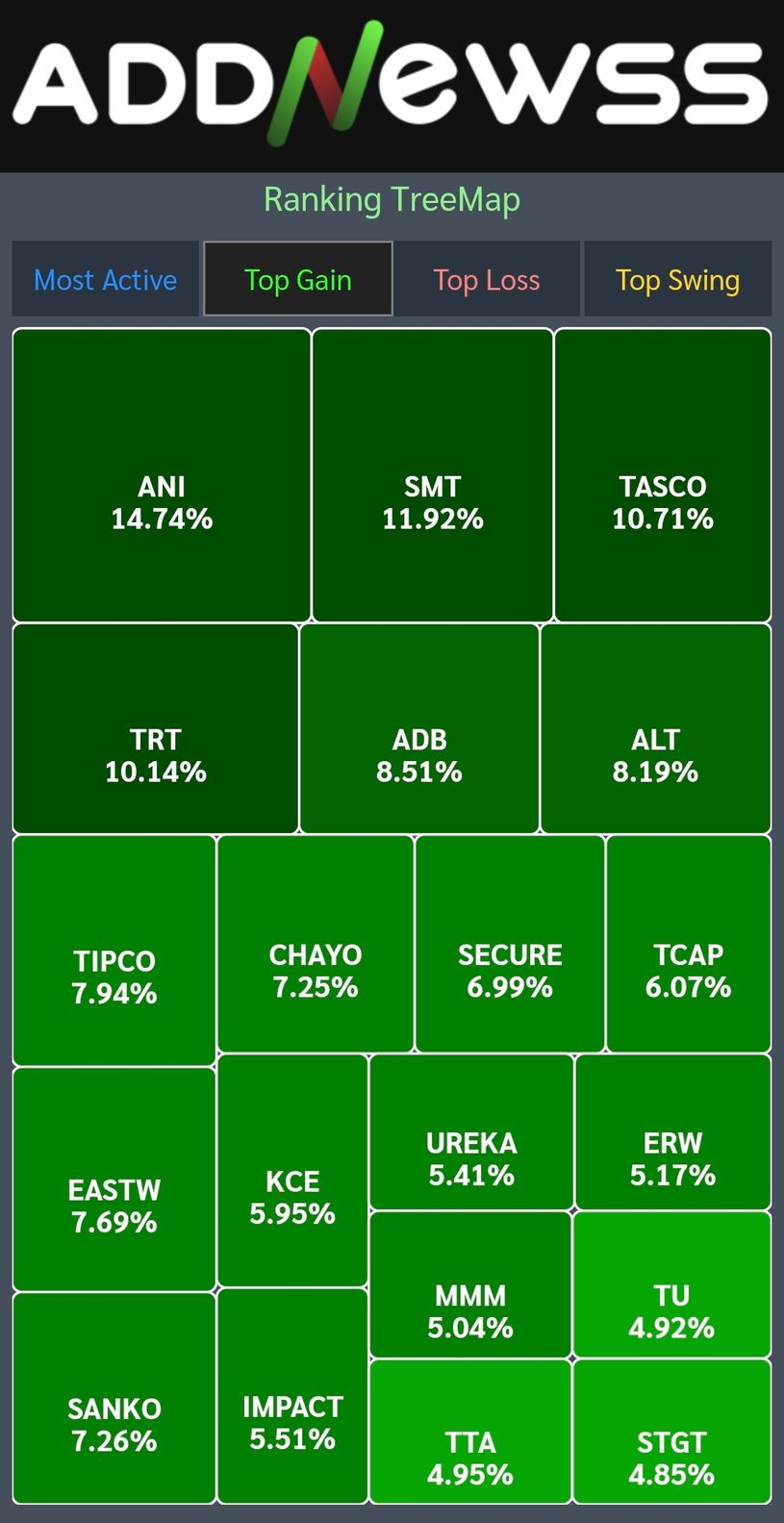View the ADB 8.51% tile
The width and height of the screenshot is (784, 1523).
[419, 728]
